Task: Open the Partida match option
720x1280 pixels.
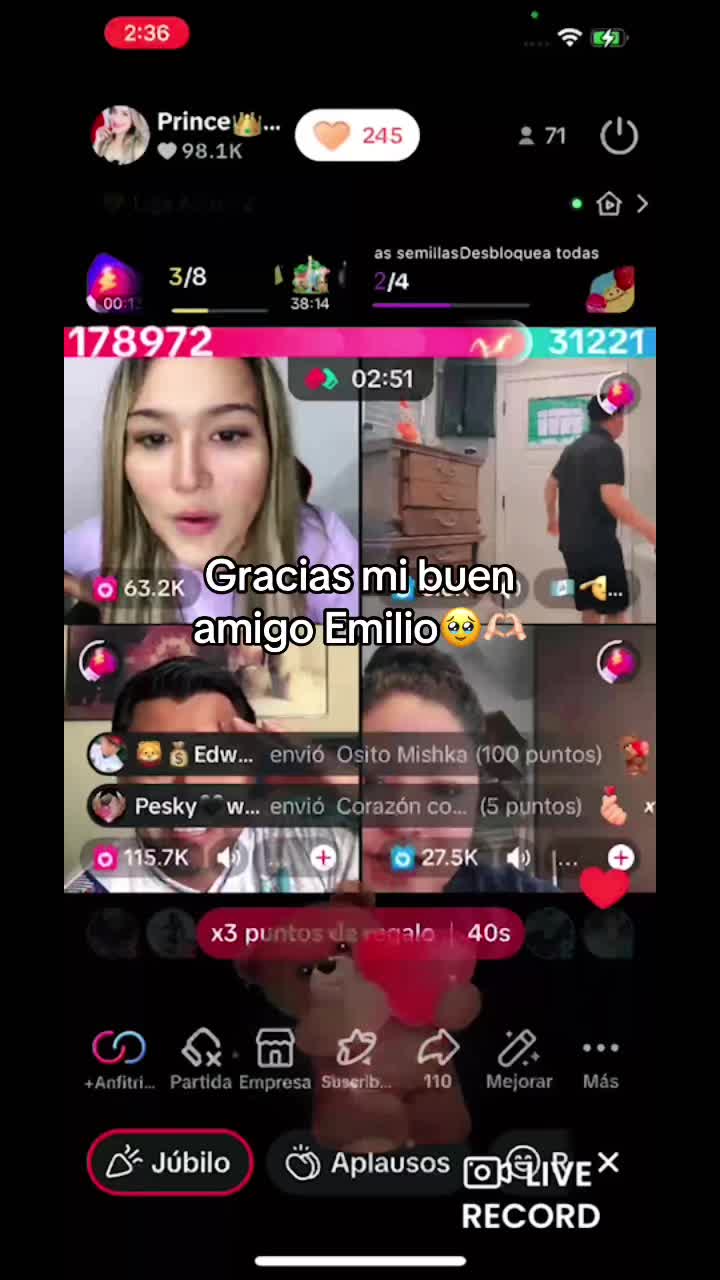Action: click(x=200, y=1060)
